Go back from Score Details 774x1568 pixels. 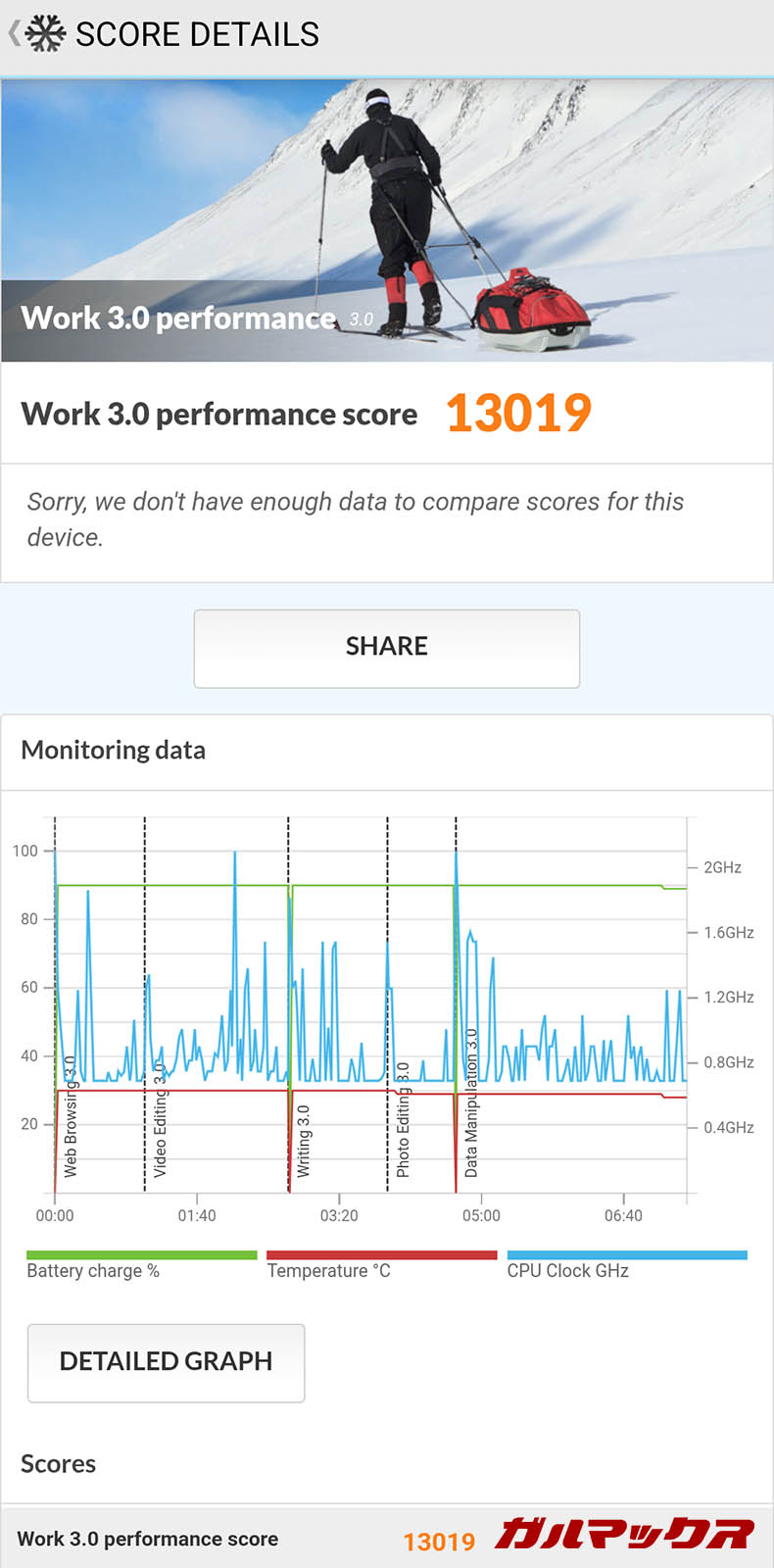point(16,34)
